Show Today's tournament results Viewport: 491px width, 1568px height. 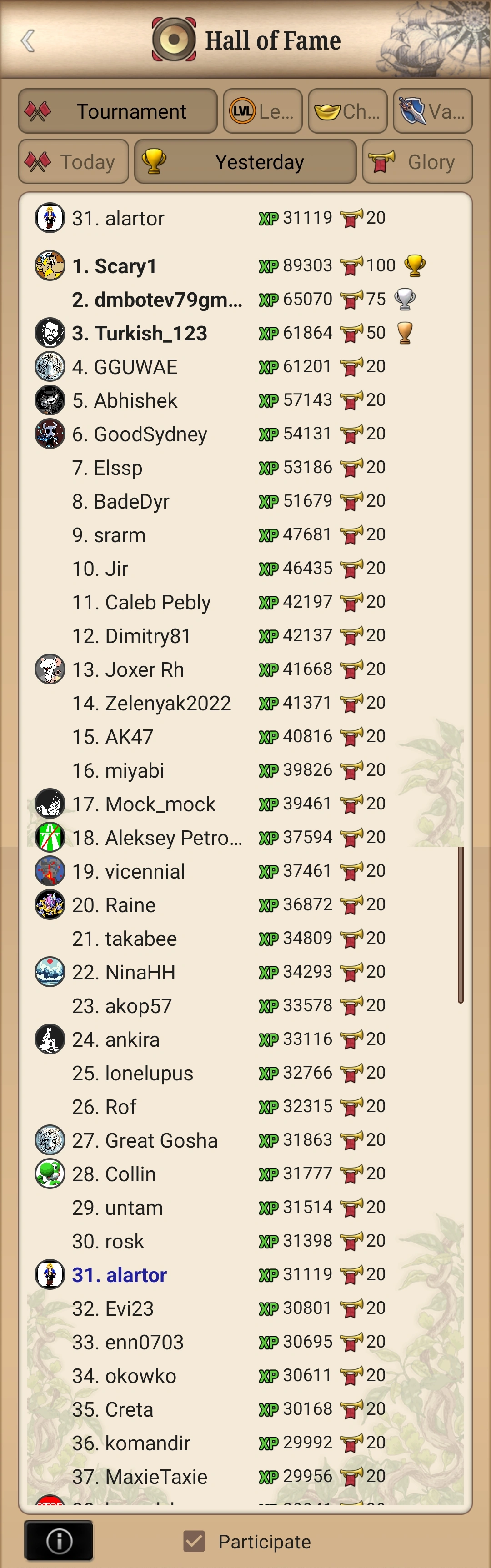73,162
